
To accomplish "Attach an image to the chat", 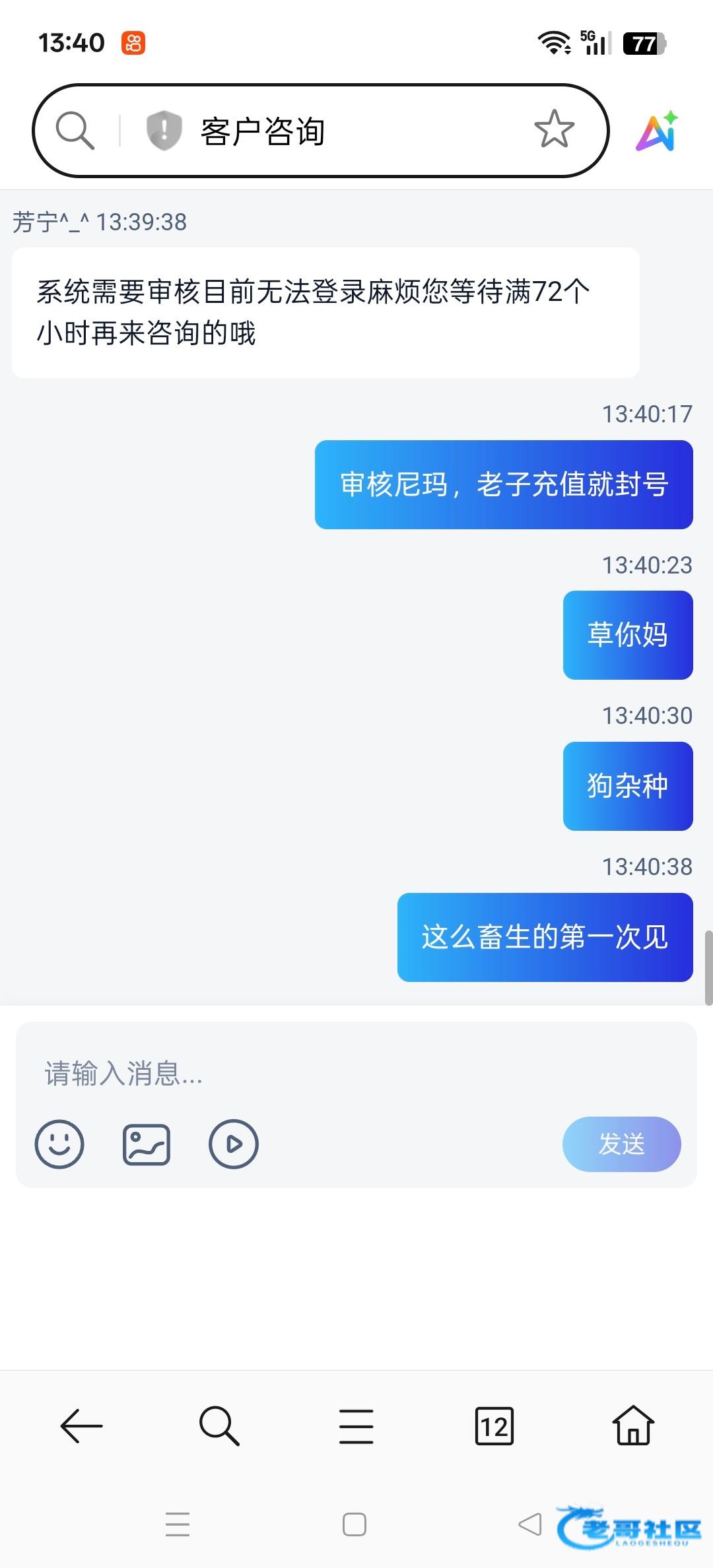I will (x=147, y=1144).
